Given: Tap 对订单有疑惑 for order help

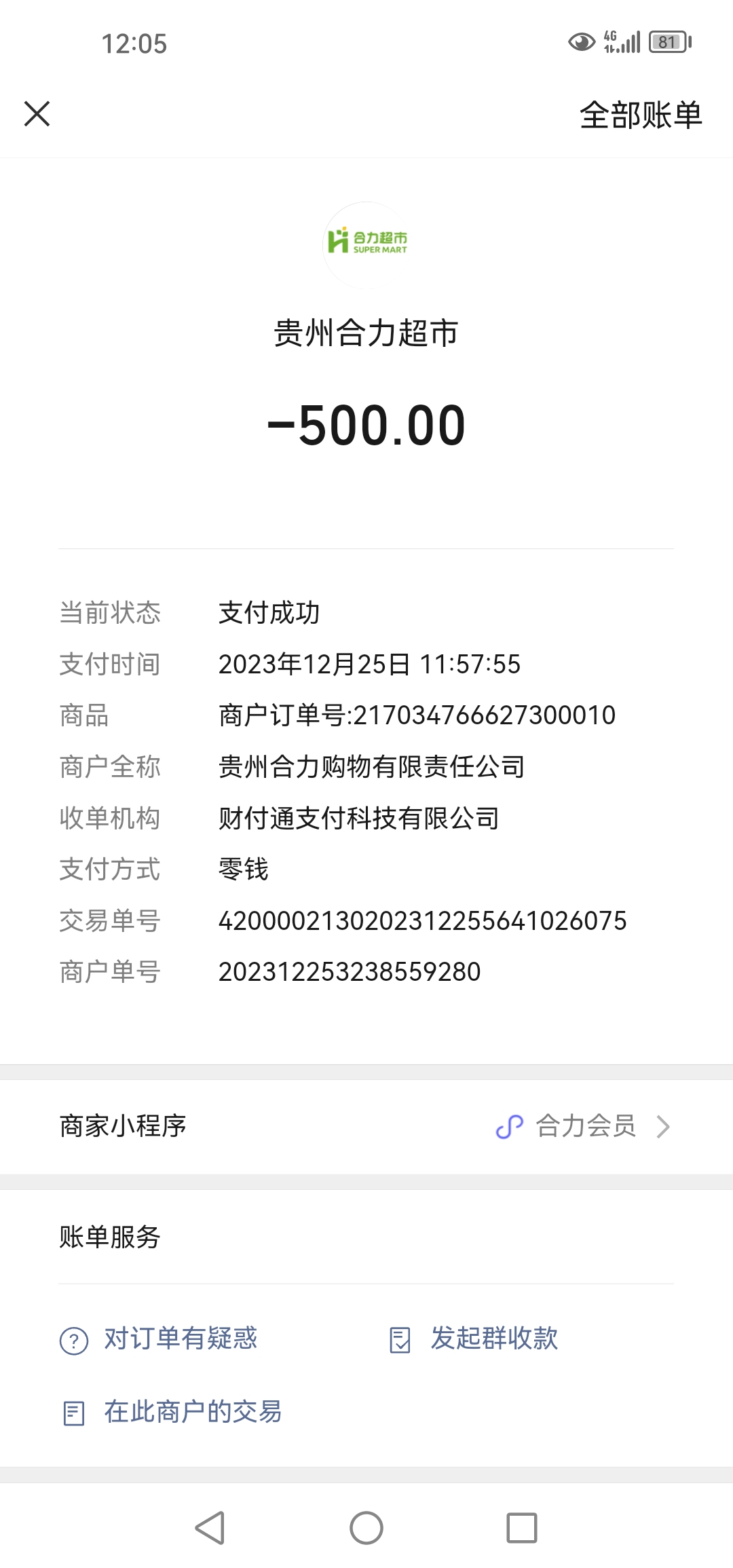Looking at the screenshot, I should pos(159,1339).
